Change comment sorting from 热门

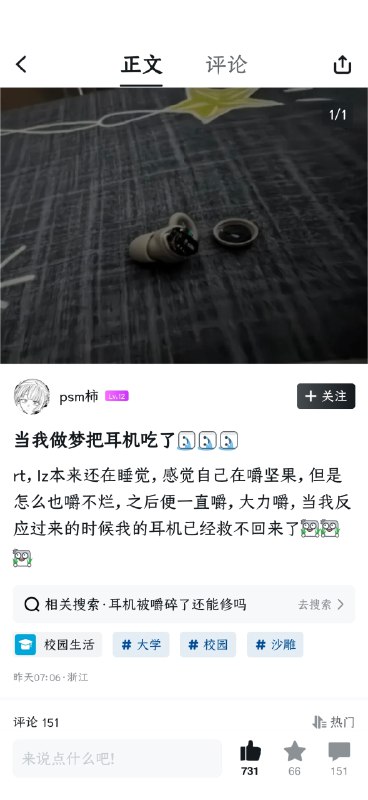click(333, 722)
